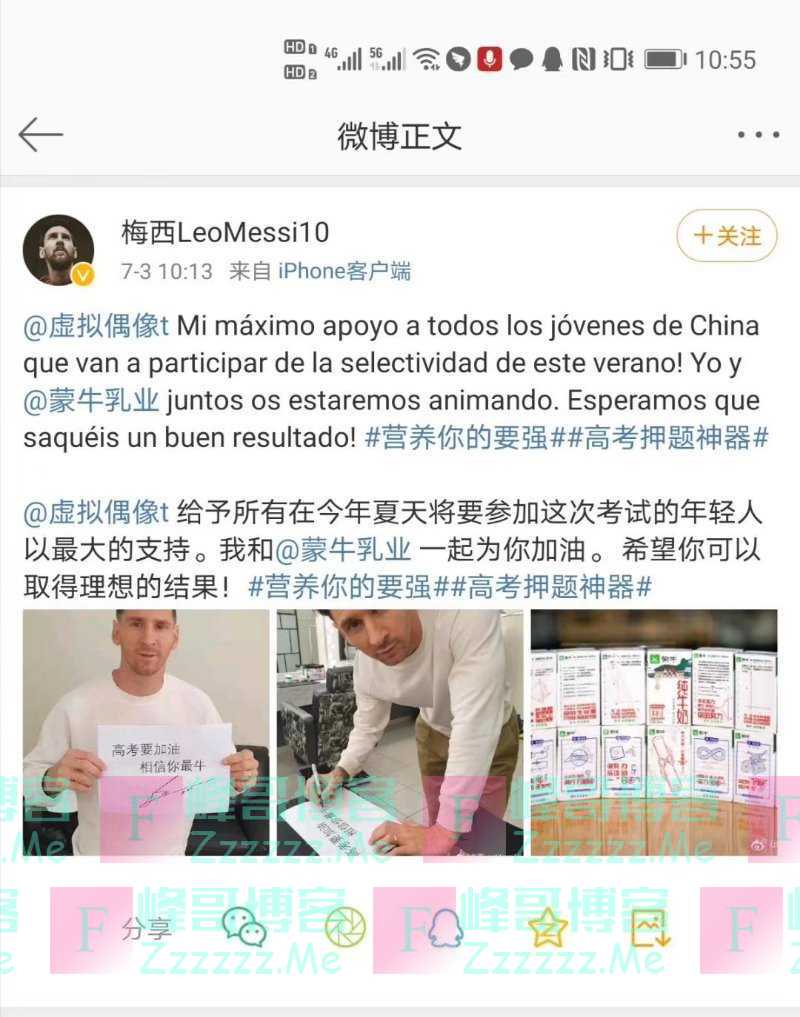View the photo of Messi signing paper
800x1017 pixels.
click(x=400, y=732)
